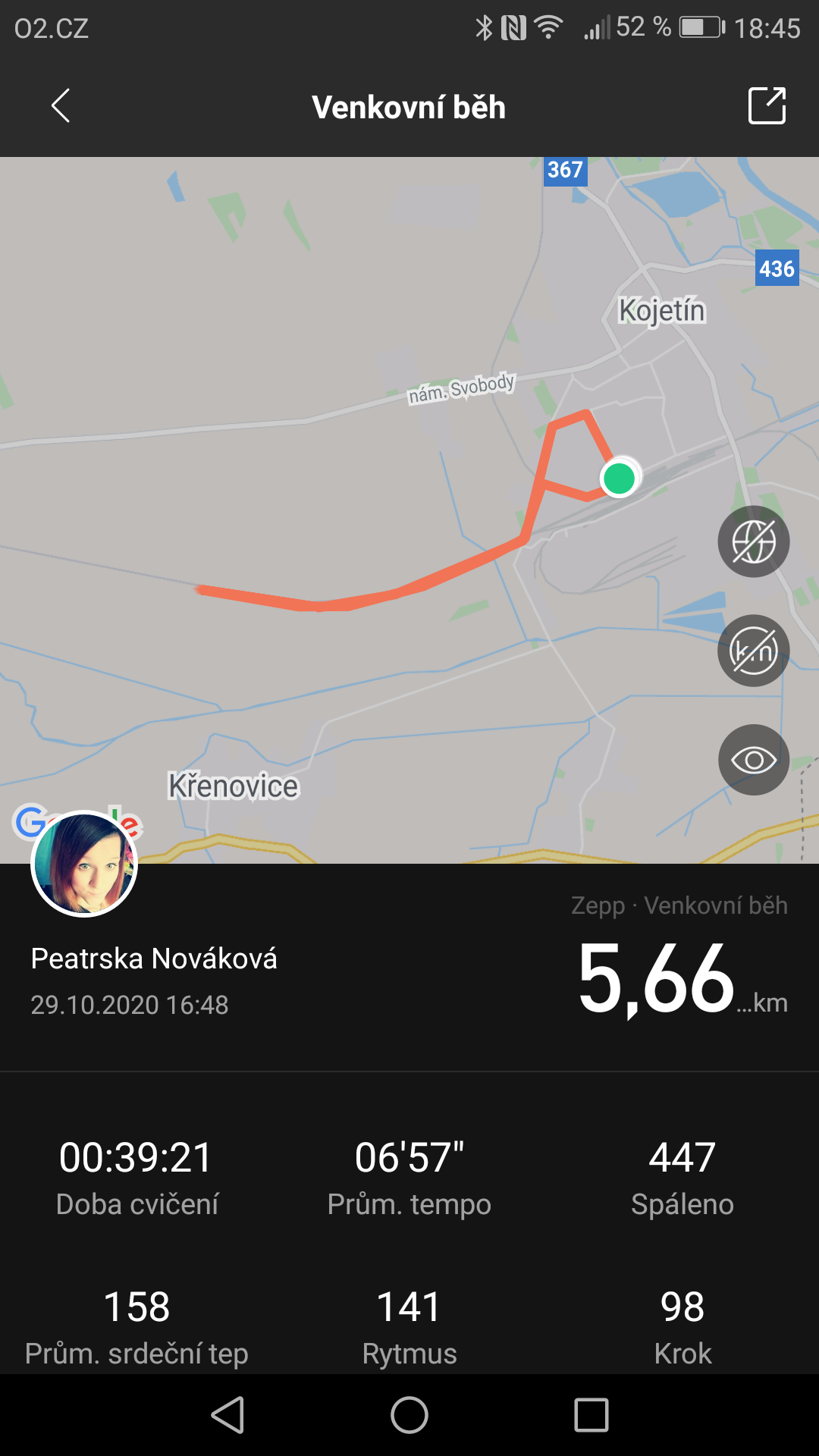819x1456 pixels.
Task: Go back from Venkovní běh screen
Action: 61,105
